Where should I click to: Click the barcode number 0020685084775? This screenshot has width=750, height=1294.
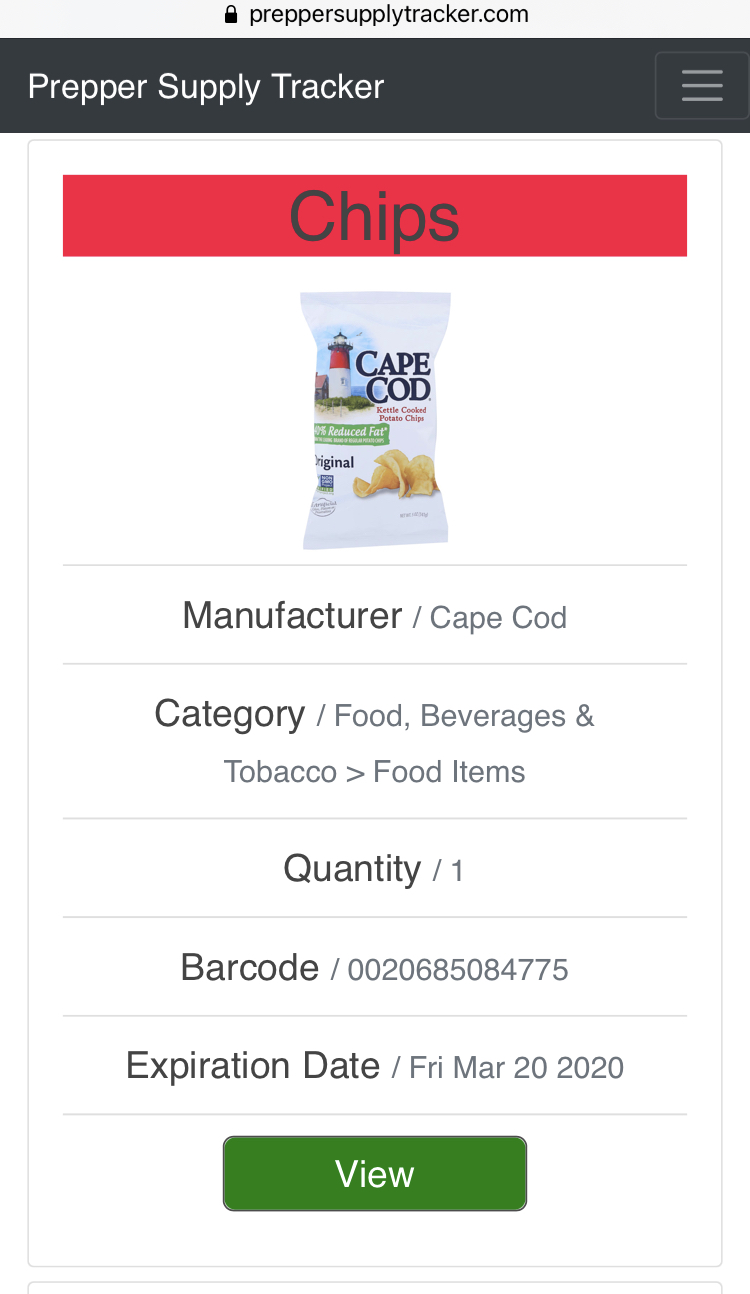pyautogui.click(x=457, y=969)
